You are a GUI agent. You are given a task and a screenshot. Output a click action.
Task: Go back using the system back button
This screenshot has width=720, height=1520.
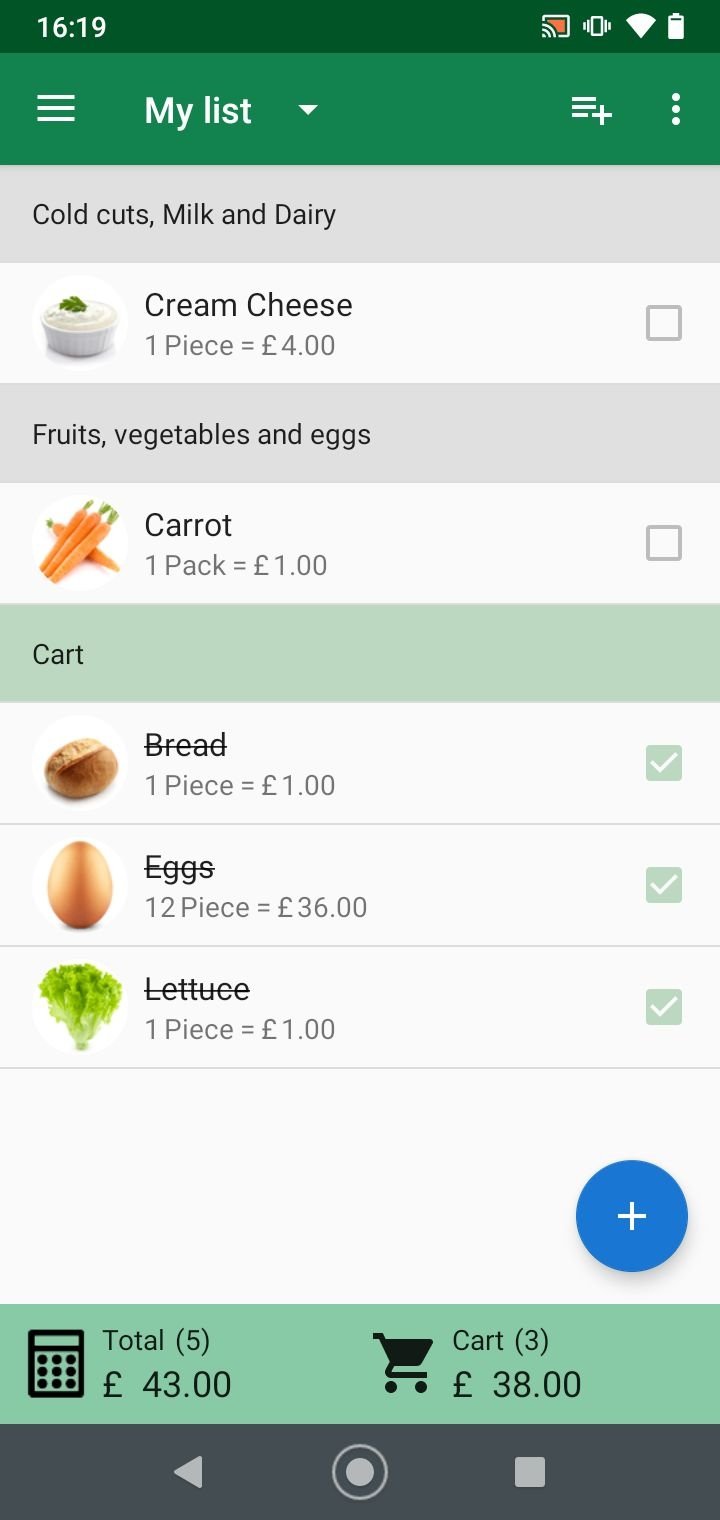[x=188, y=1472]
